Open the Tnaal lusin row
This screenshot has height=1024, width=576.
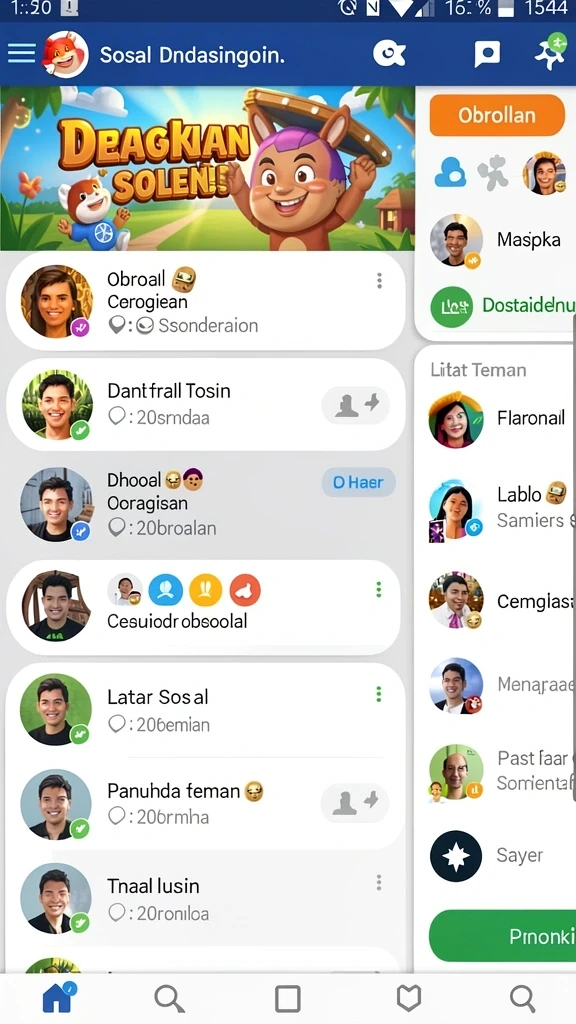tap(206, 898)
